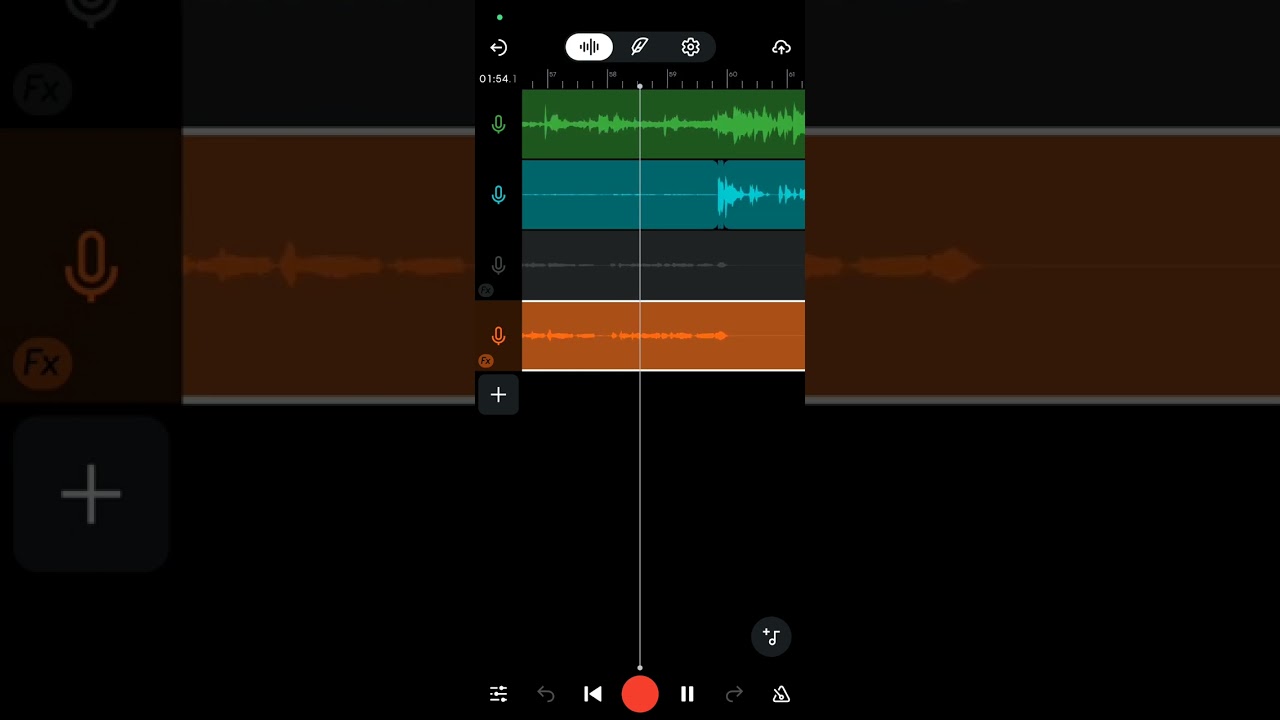Toggle the metronome
This screenshot has height=720, width=1280.
coord(781,694)
